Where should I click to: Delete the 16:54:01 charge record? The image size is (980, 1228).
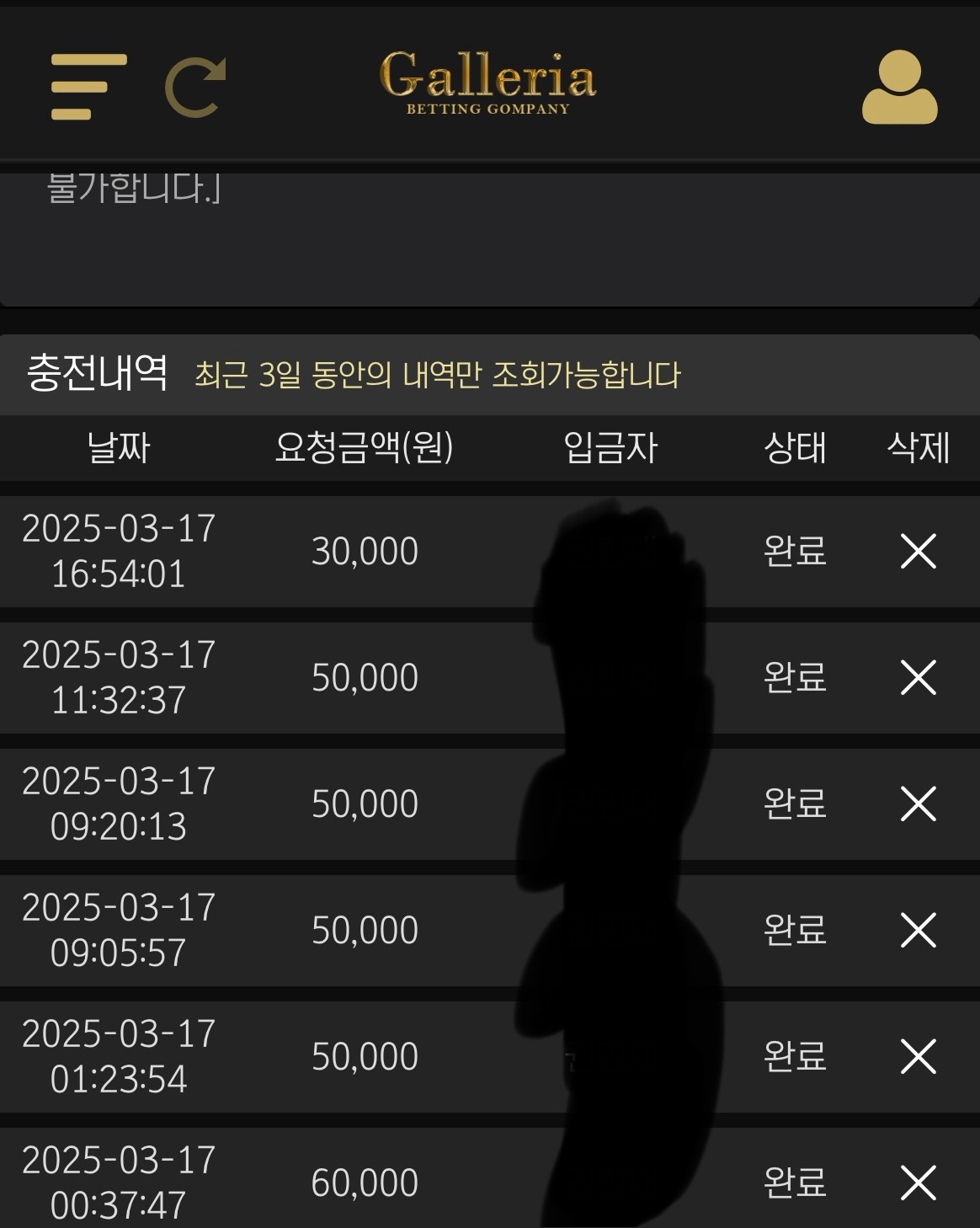tap(918, 552)
